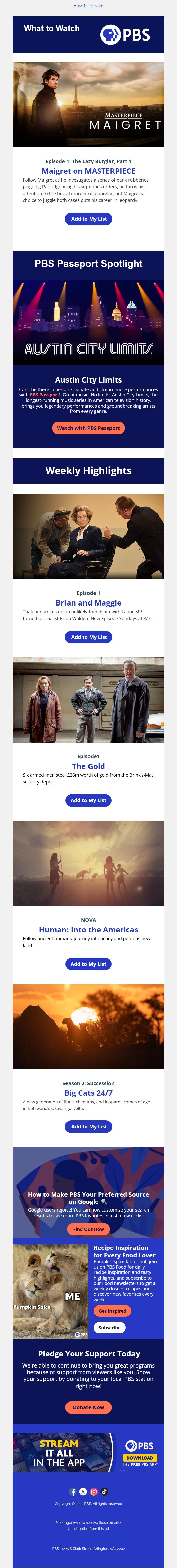177x1568 pixels.
Task: Subscribe to the PBS Food newsletter
Action: [x=109, y=1327]
